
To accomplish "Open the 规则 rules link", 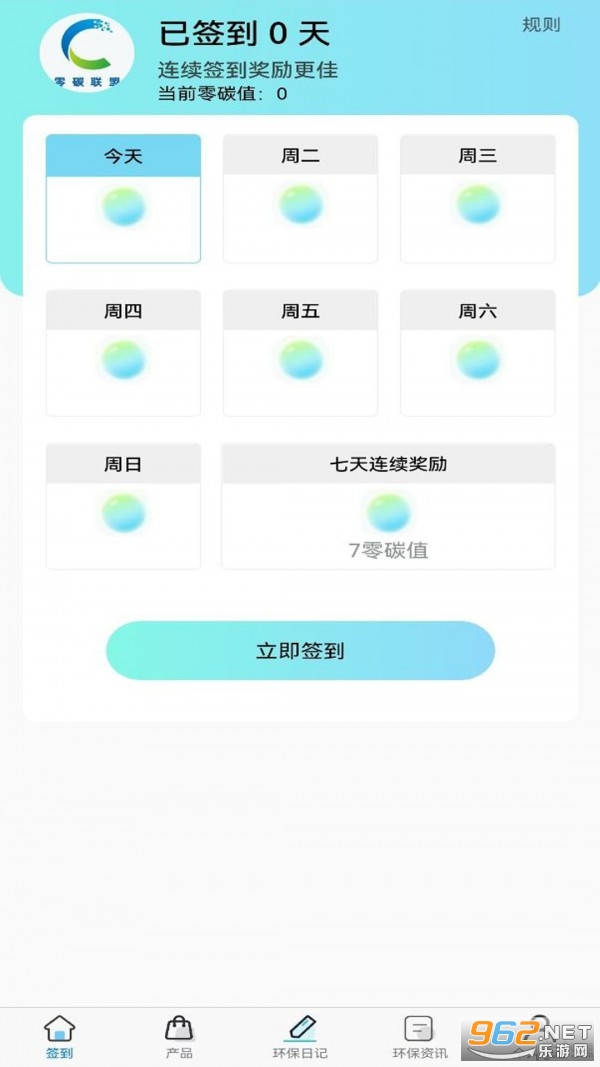I will [x=541, y=25].
